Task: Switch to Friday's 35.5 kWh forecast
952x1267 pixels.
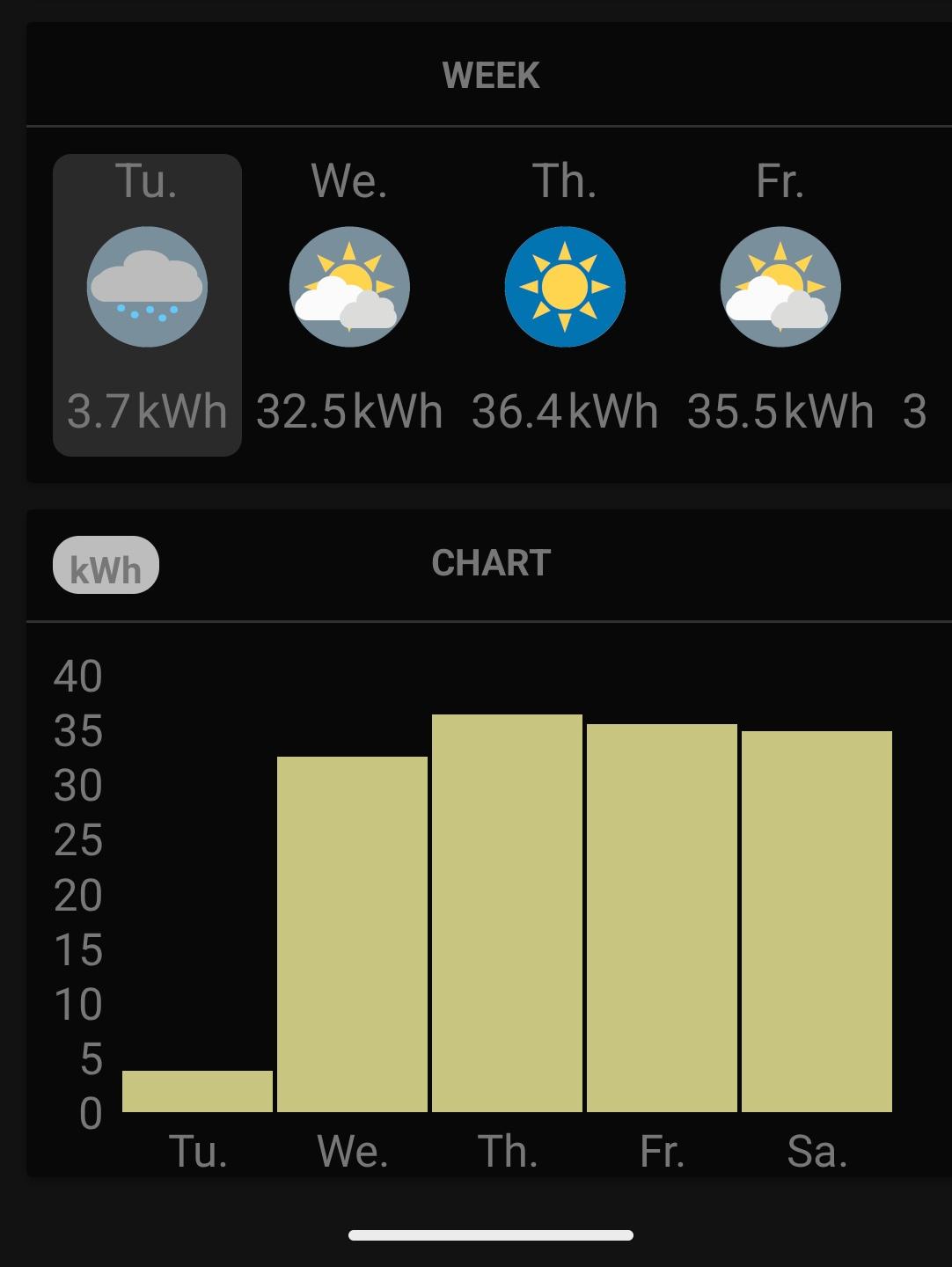Action: click(780, 304)
